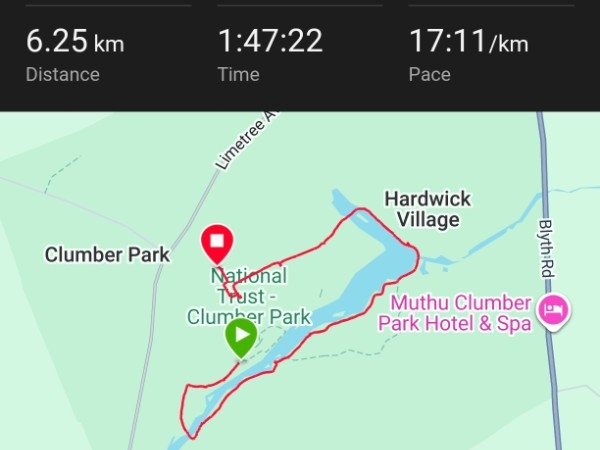Open the Muthu Clumber Park Hotel pin
600x450 pixels.
pos(553,309)
